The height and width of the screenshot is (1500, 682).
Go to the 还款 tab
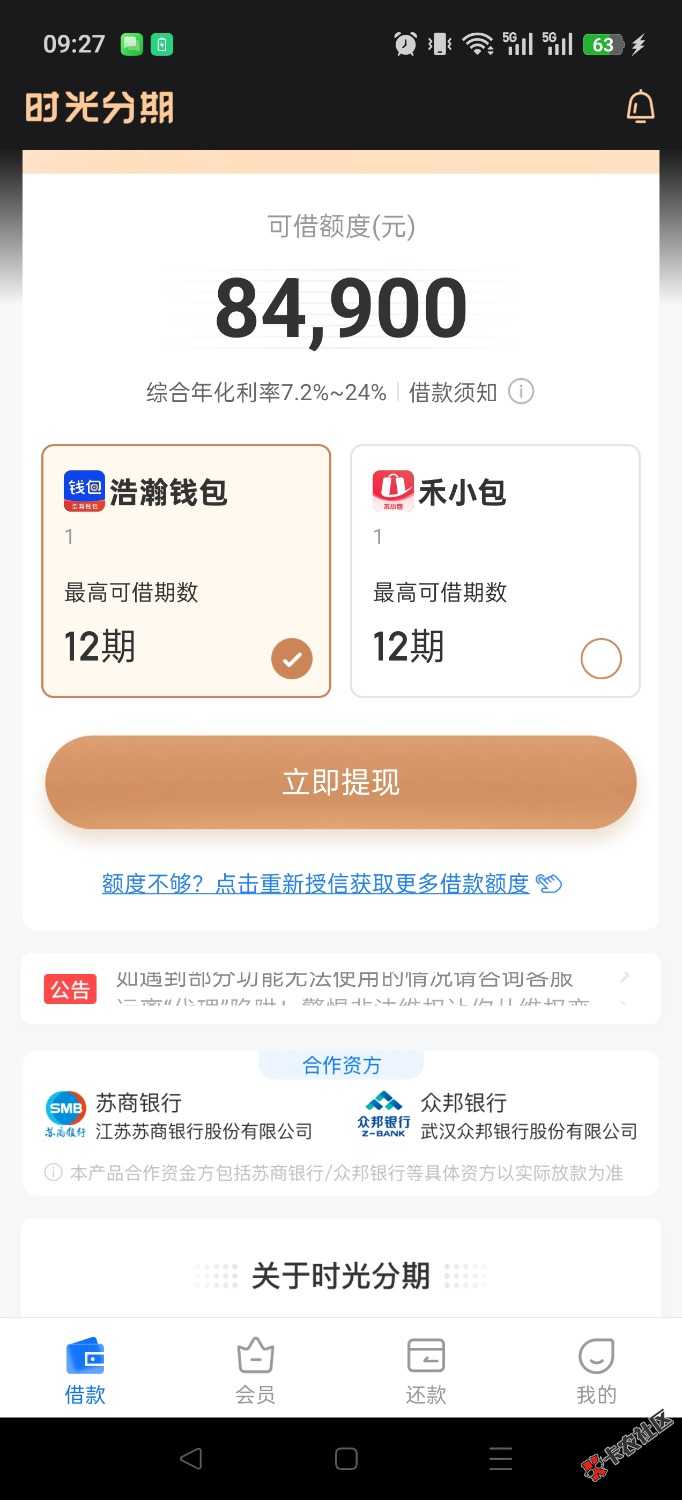426,1371
